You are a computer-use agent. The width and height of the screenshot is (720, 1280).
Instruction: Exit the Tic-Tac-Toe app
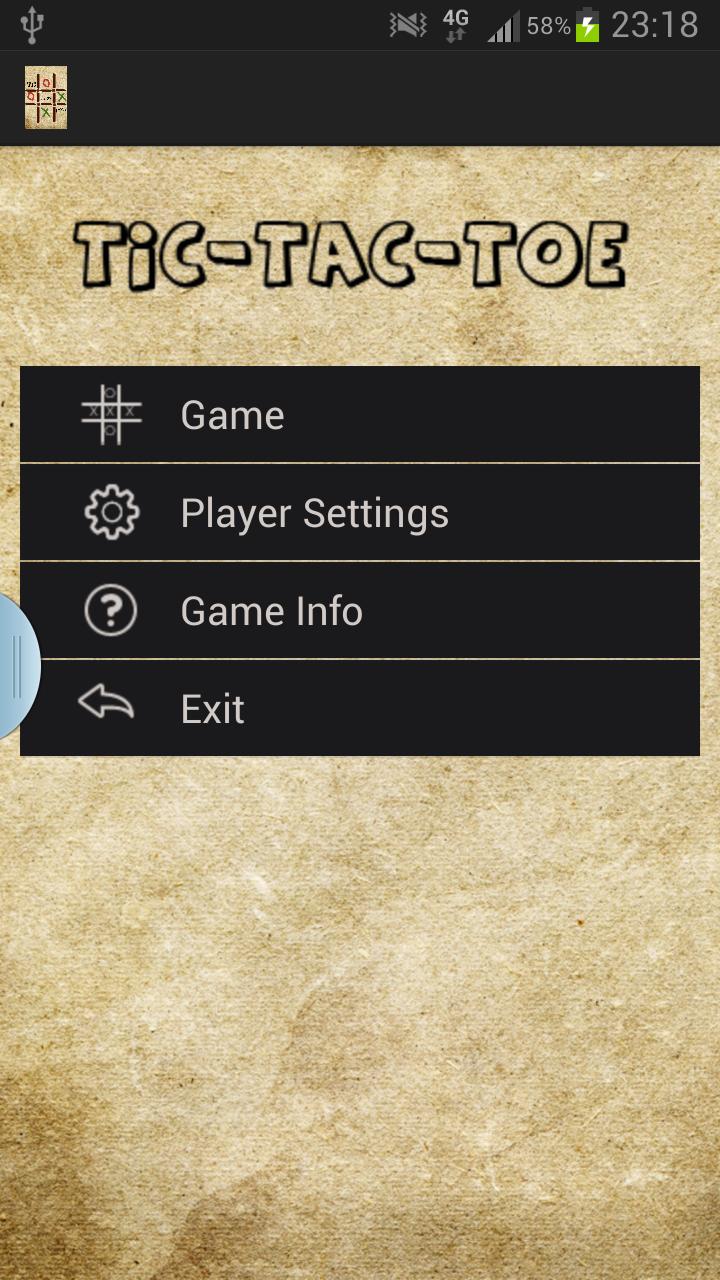[360, 708]
